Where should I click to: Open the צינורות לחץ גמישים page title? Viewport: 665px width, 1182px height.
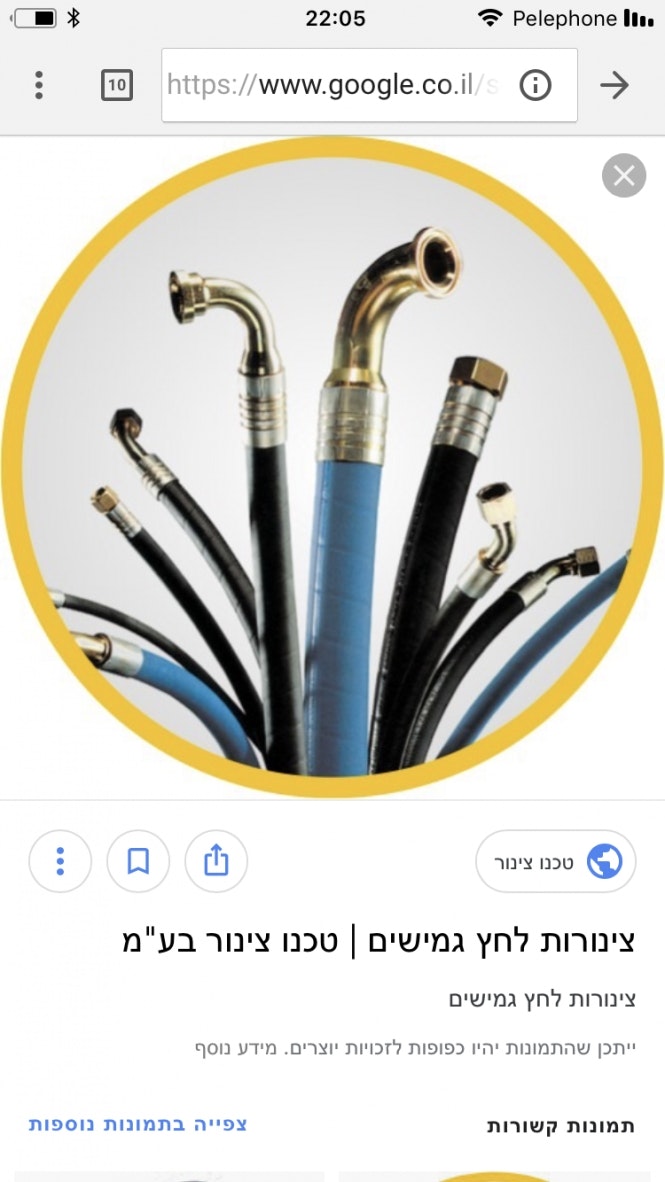coord(378,941)
